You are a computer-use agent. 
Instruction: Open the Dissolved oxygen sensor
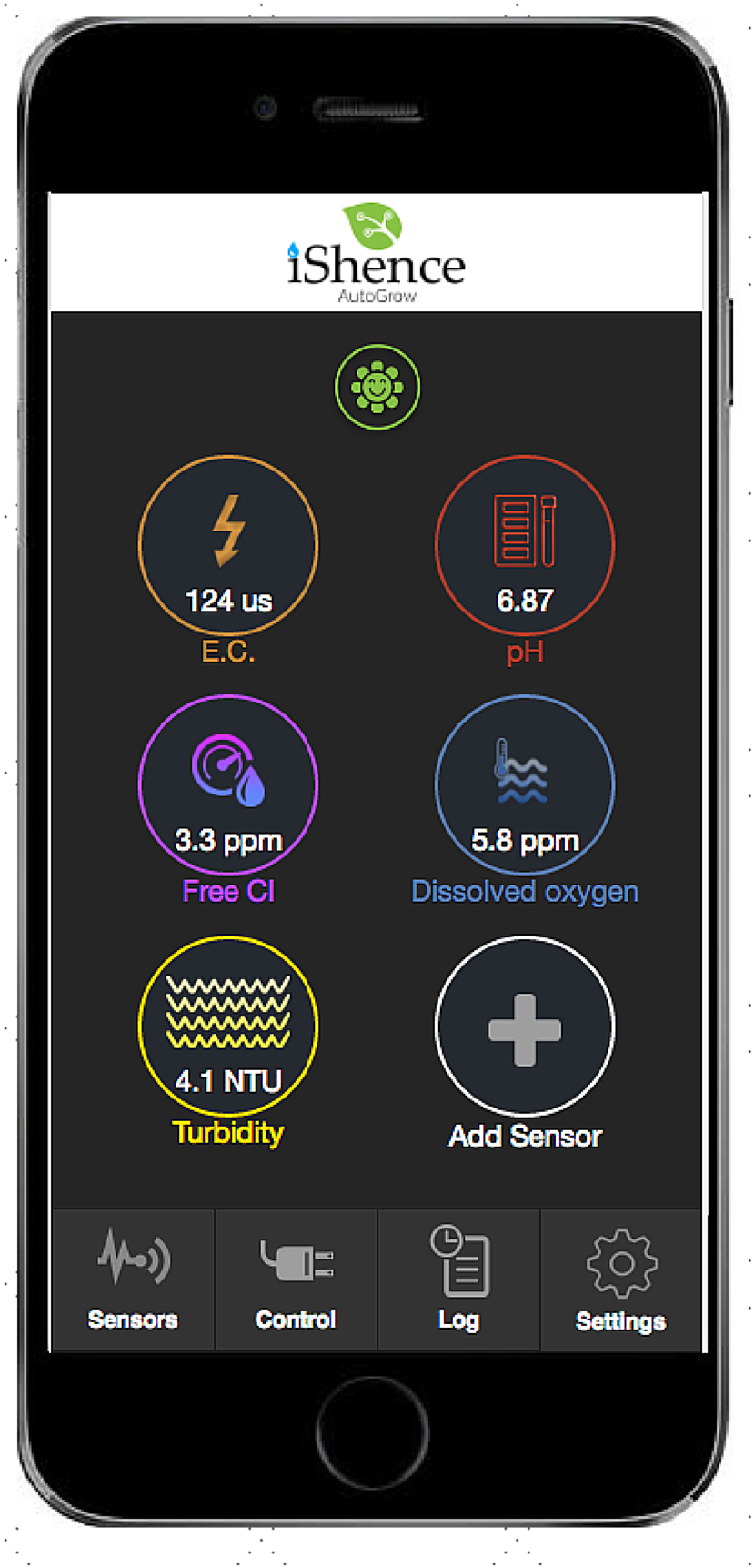525,784
